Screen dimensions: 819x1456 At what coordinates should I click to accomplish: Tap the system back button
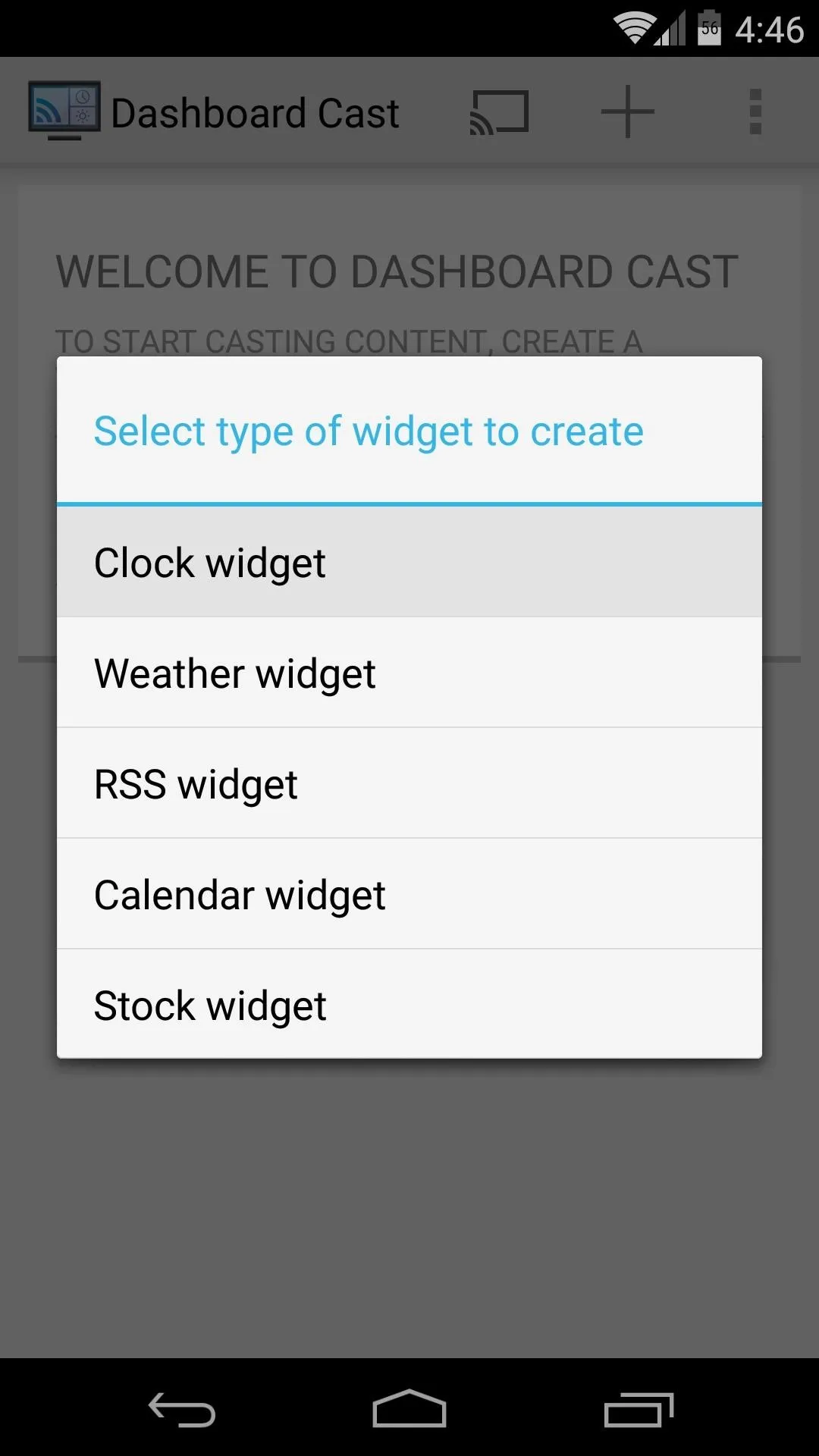tap(182, 1409)
